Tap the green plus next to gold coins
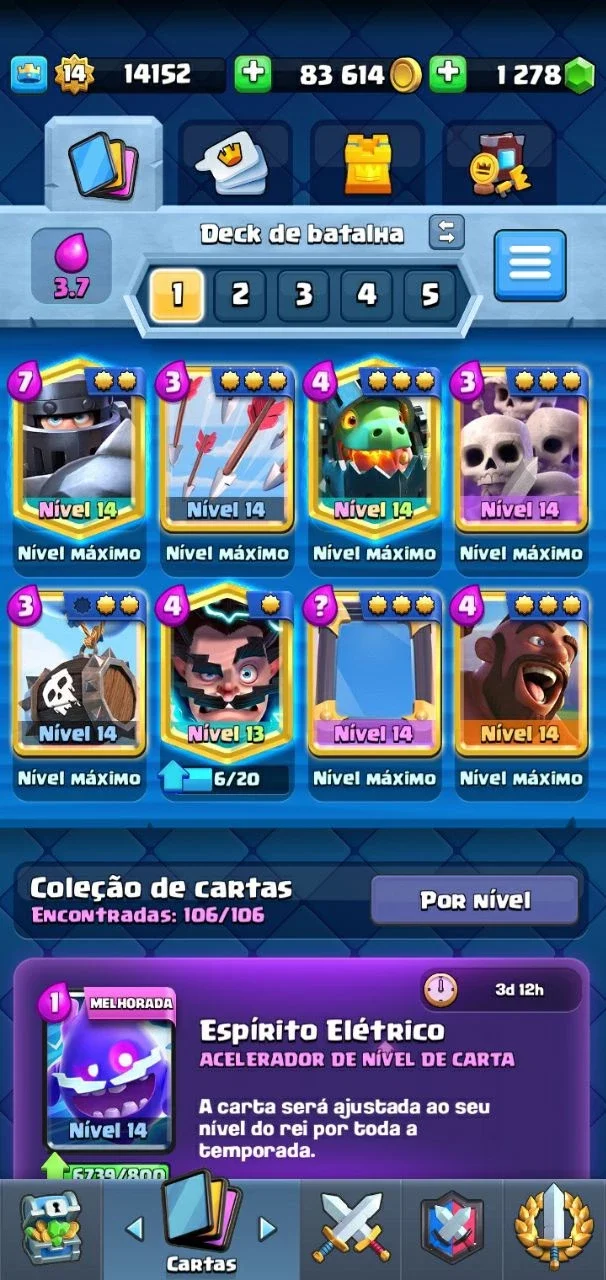The width and height of the screenshot is (606, 1280). pyautogui.click(x=253, y=74)
